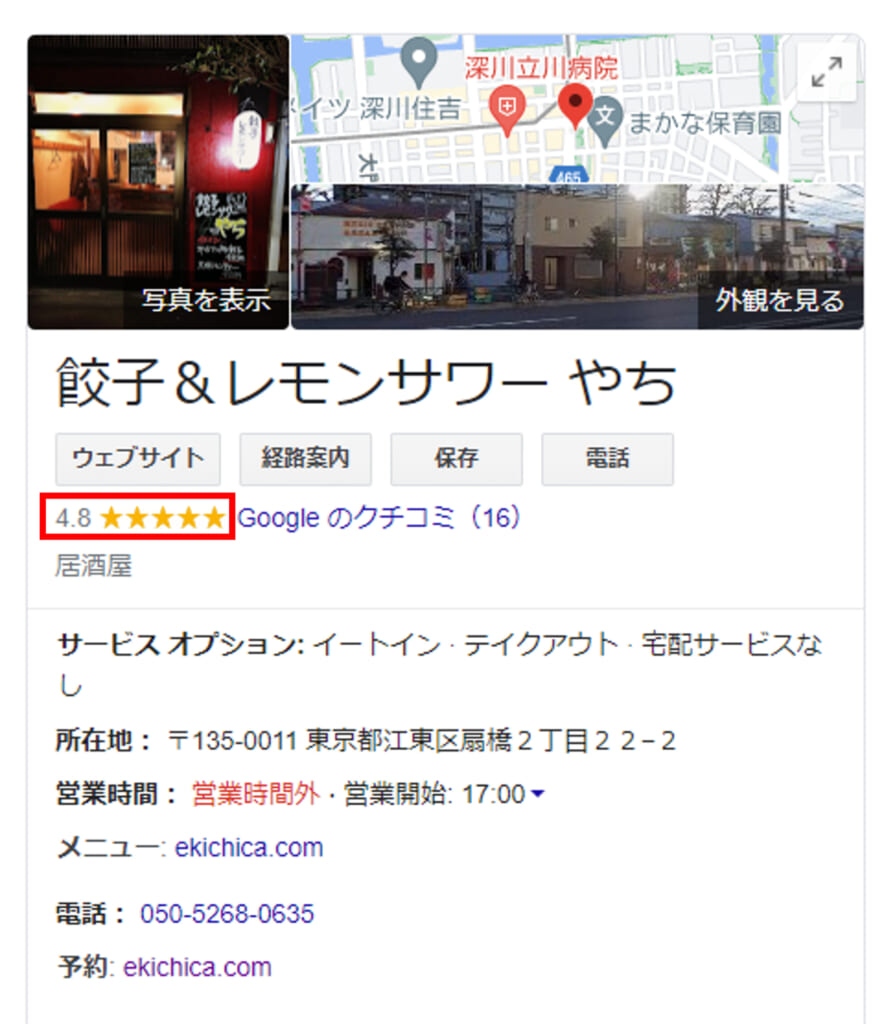Screen dimensions: 895x1024
Task: Expand the map to full view
Action: pos(826,71)
